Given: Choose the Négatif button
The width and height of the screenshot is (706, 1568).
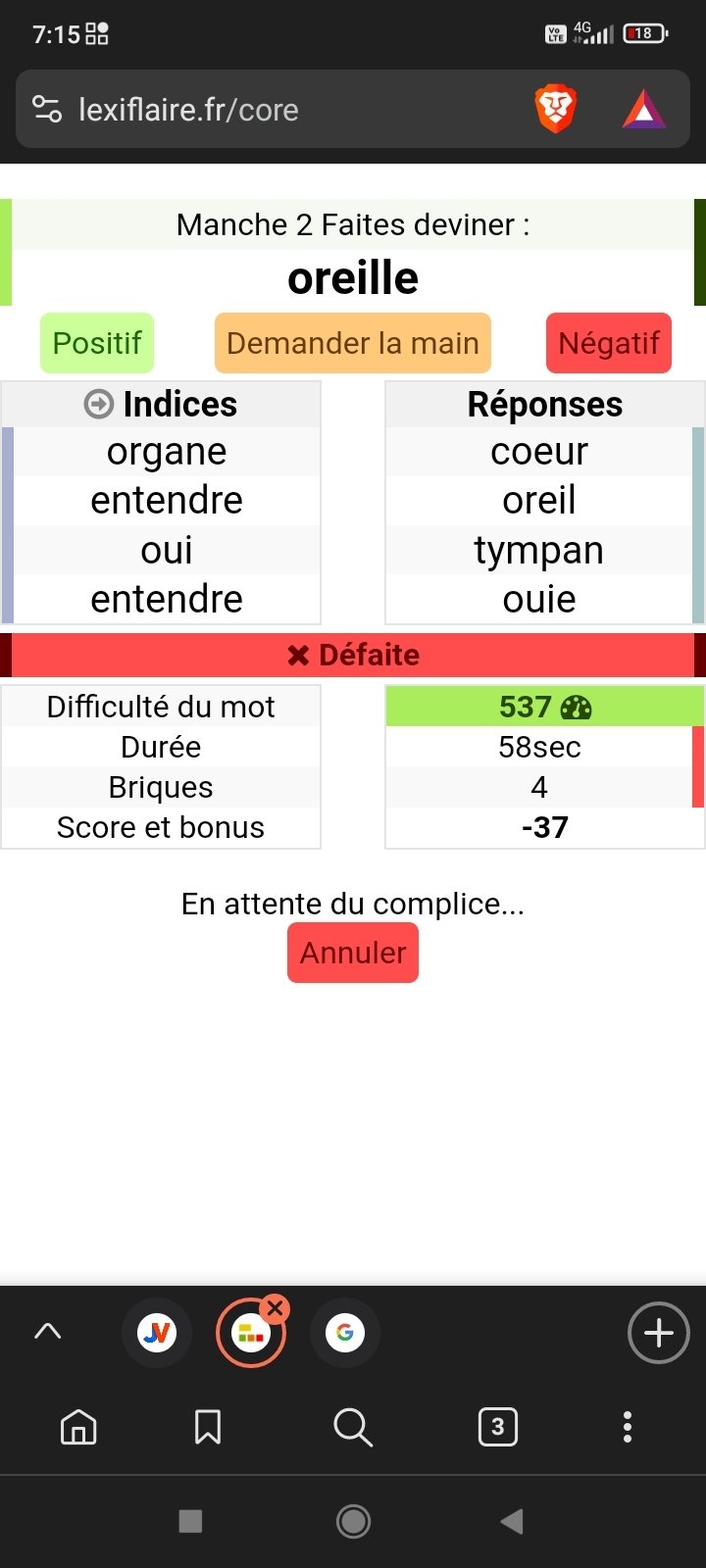Looking at the screenshot, I should (x=608, y=343).
